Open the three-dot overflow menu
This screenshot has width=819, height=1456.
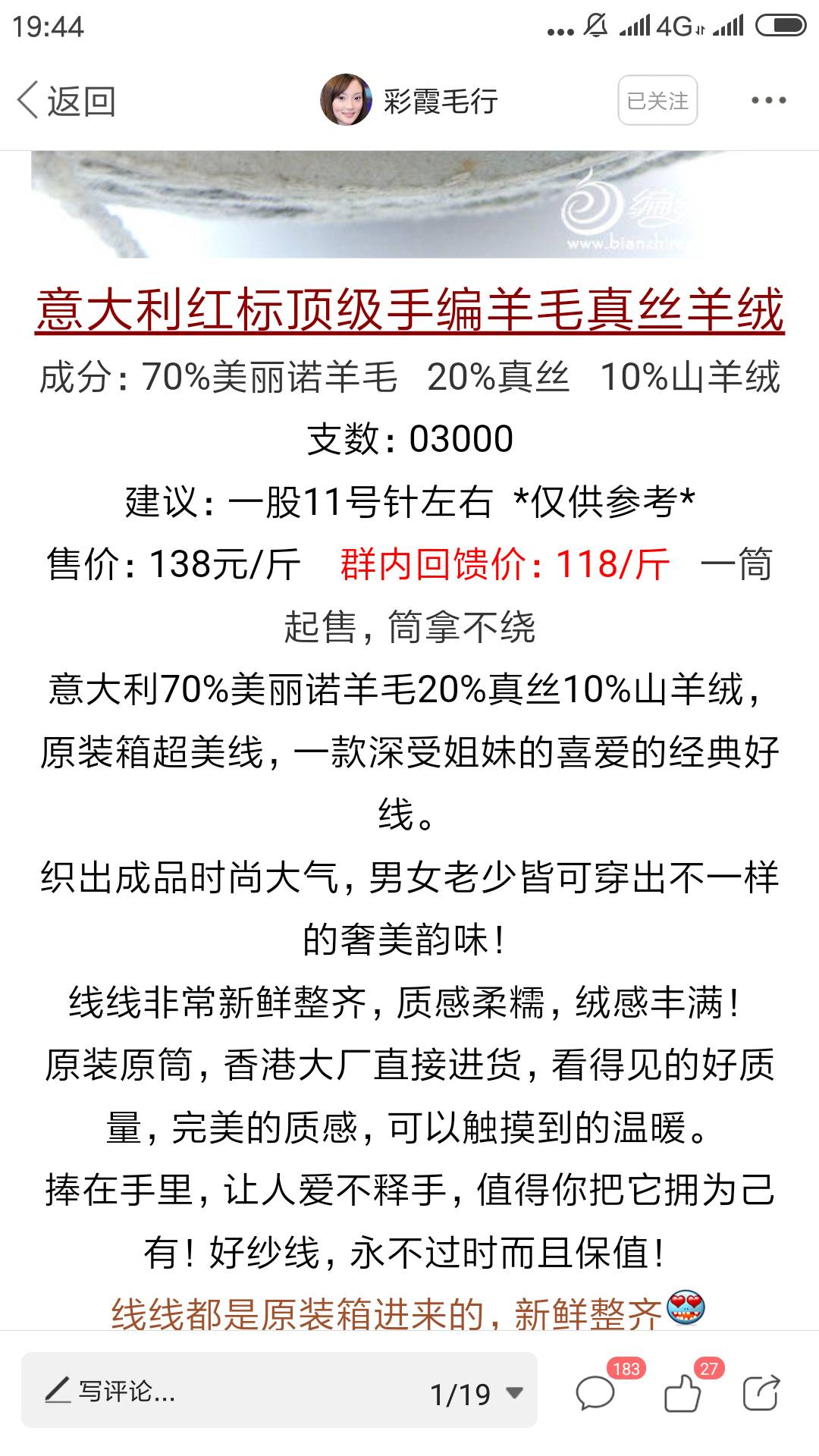tap(768, 100)
